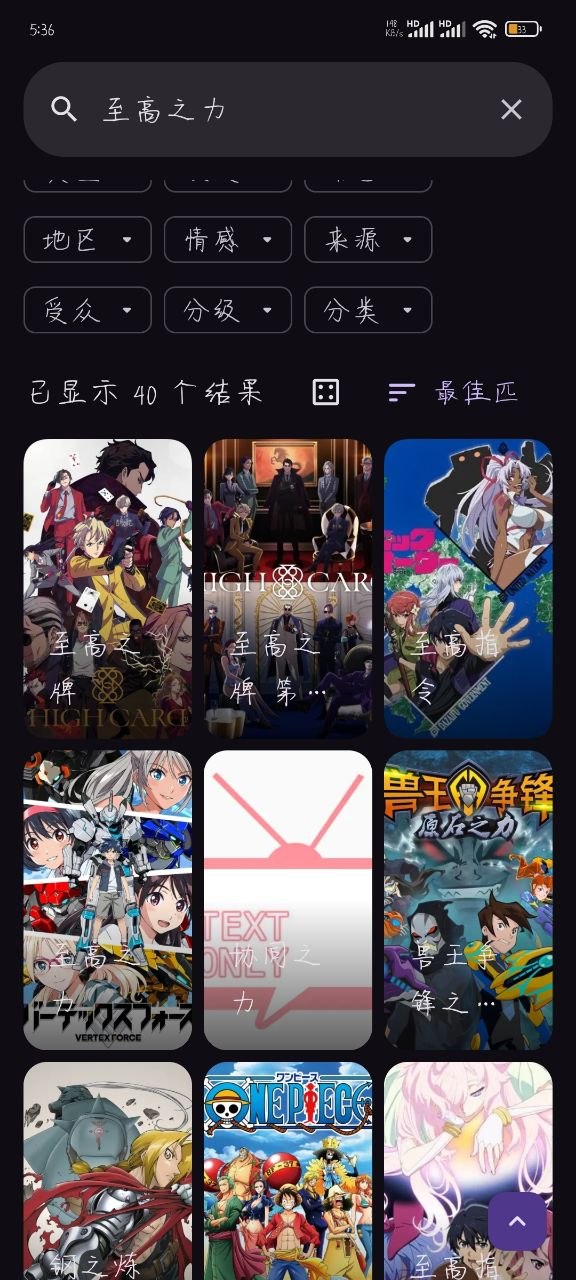
Task: Expand the 分类 filter dropdown
Action: 368,310
